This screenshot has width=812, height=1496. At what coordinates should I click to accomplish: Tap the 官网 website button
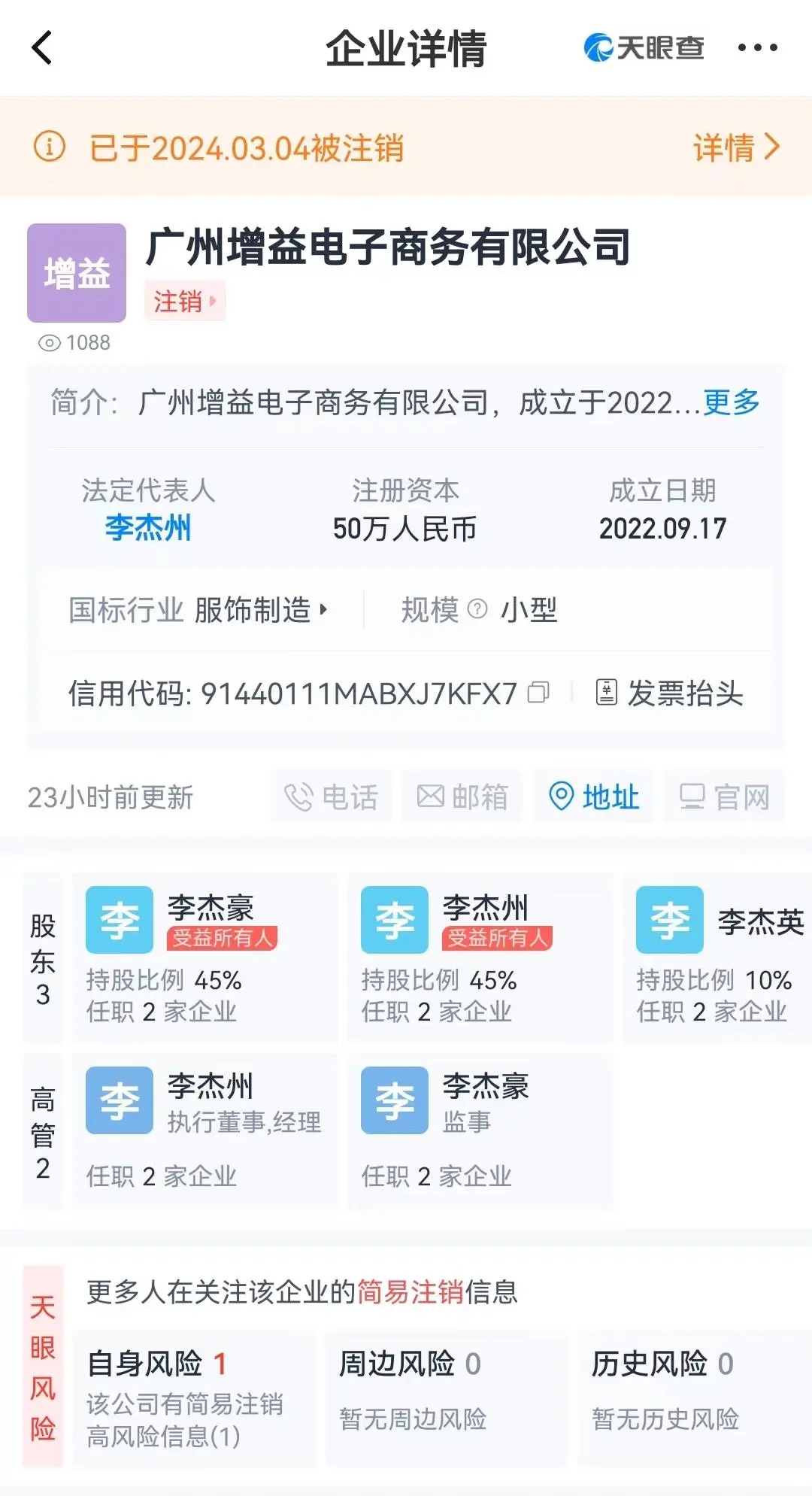click(725, 797)
